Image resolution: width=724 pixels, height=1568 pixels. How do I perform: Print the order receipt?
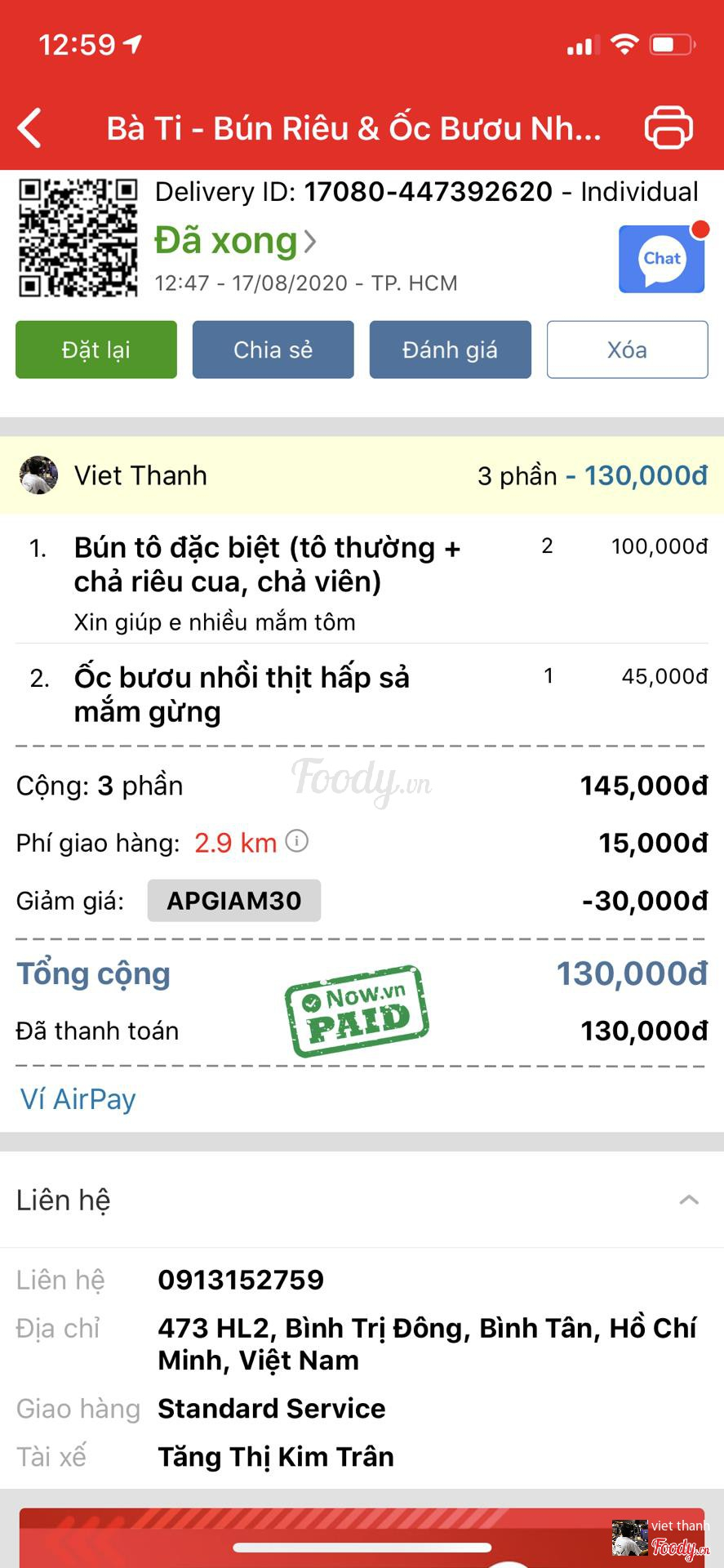(x=668, y=128)
